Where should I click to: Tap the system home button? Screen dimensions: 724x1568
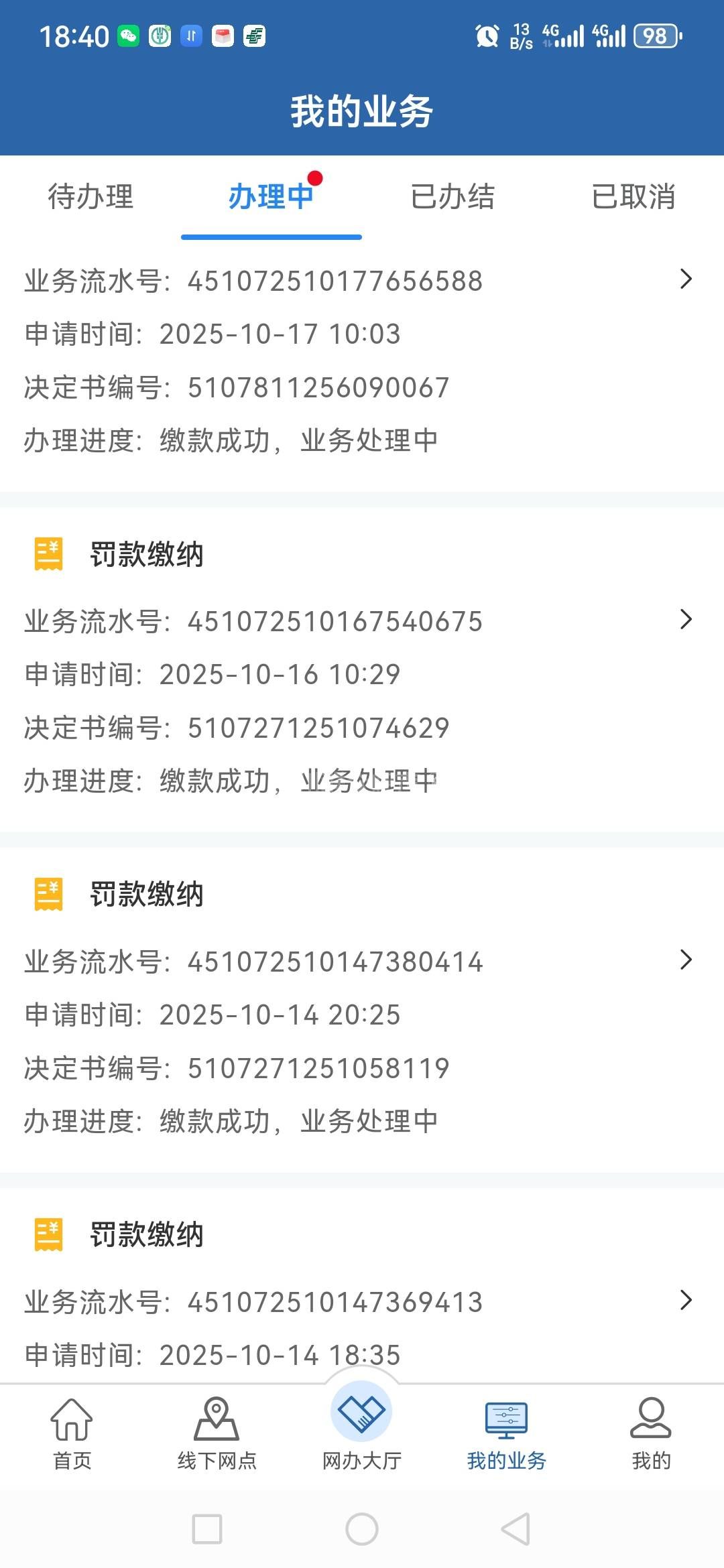[362, 1529]
